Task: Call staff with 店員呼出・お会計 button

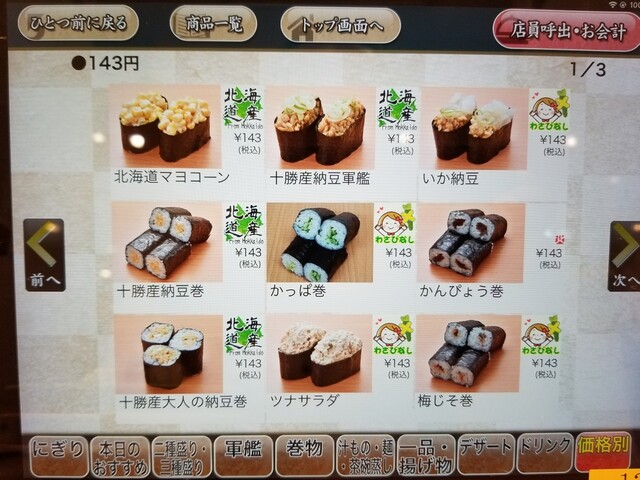Action: [566, 27]
